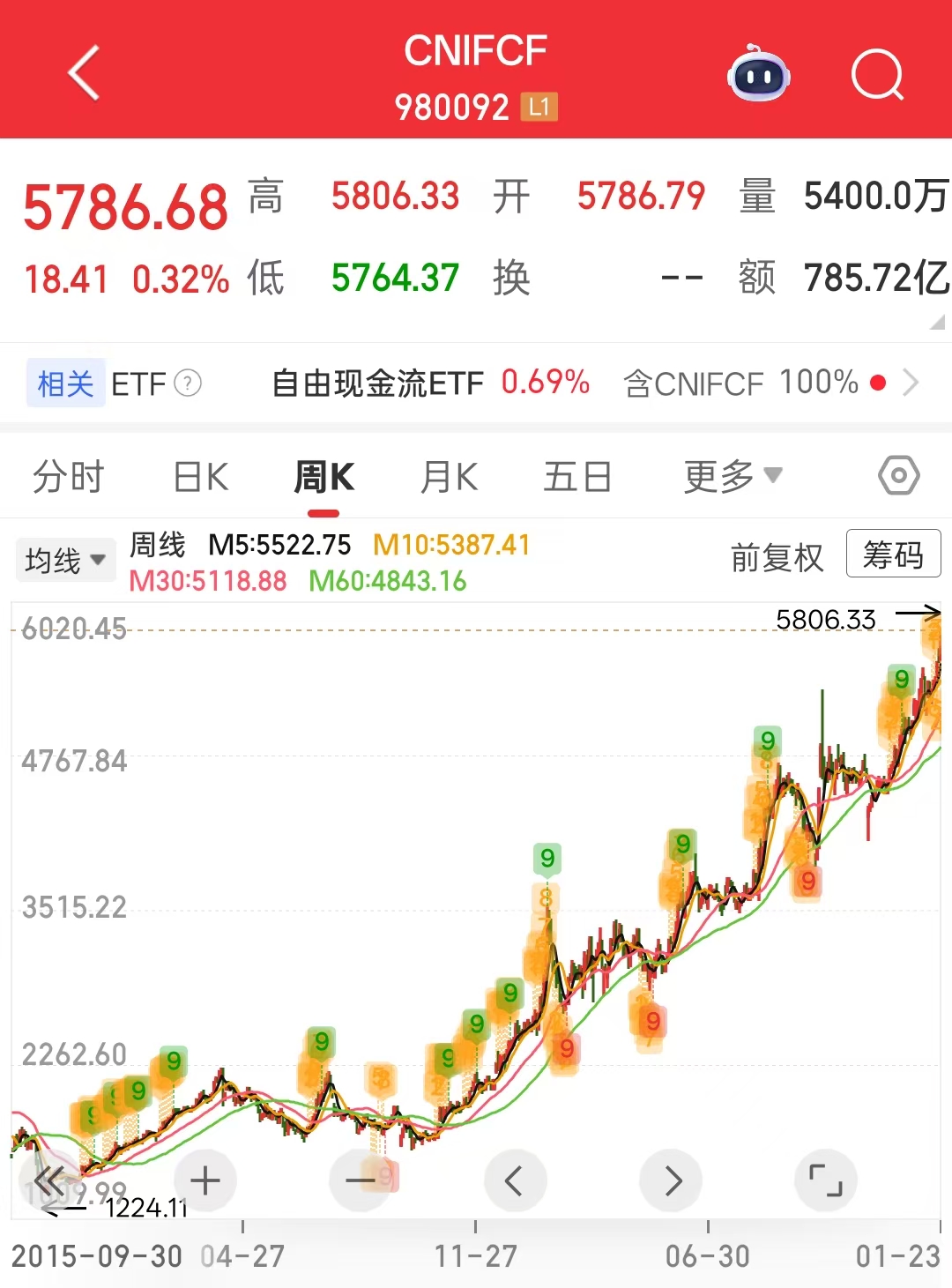Open search from the magnifier icon
Viewport: 952px width, 1288px height.
[877, 75]
